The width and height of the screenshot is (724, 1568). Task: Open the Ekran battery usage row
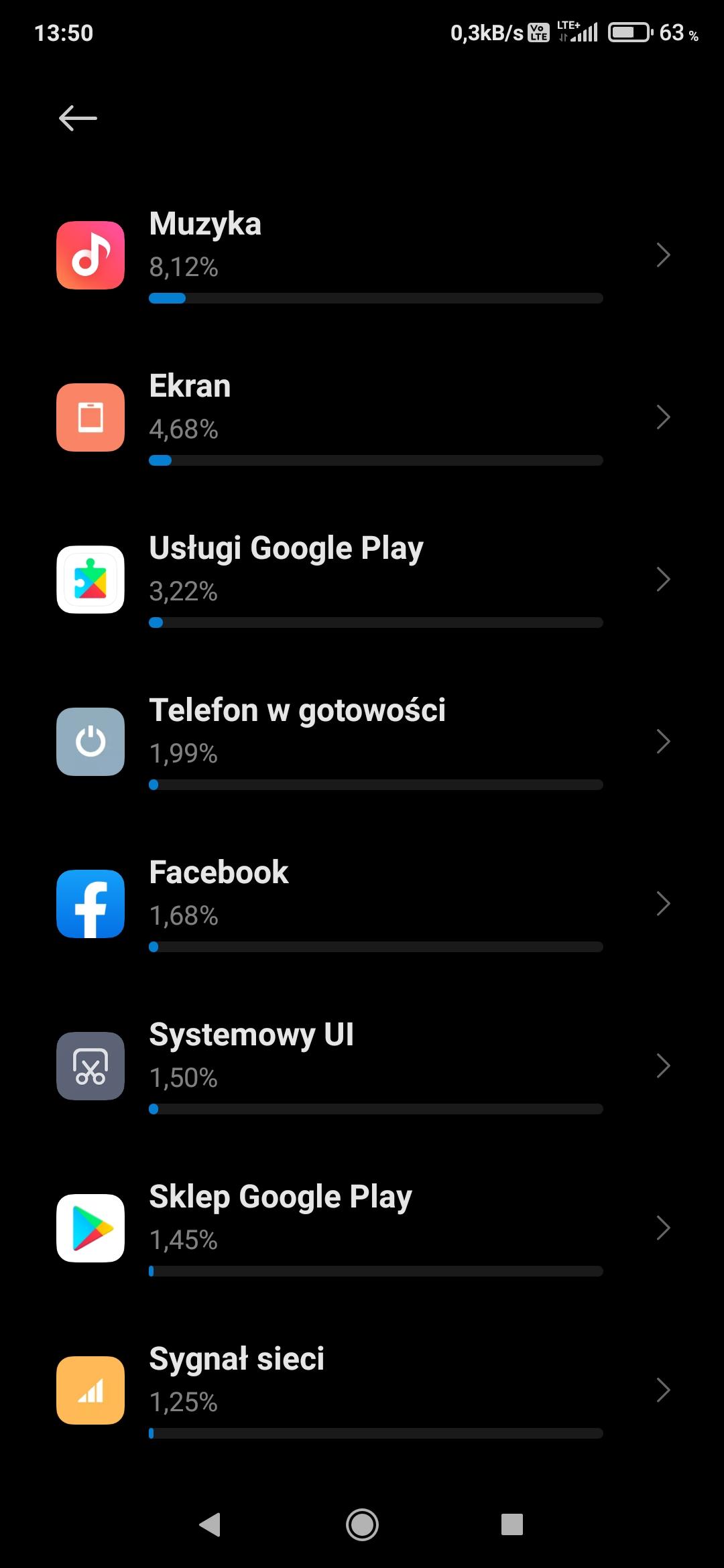click(x=362, y=417)
